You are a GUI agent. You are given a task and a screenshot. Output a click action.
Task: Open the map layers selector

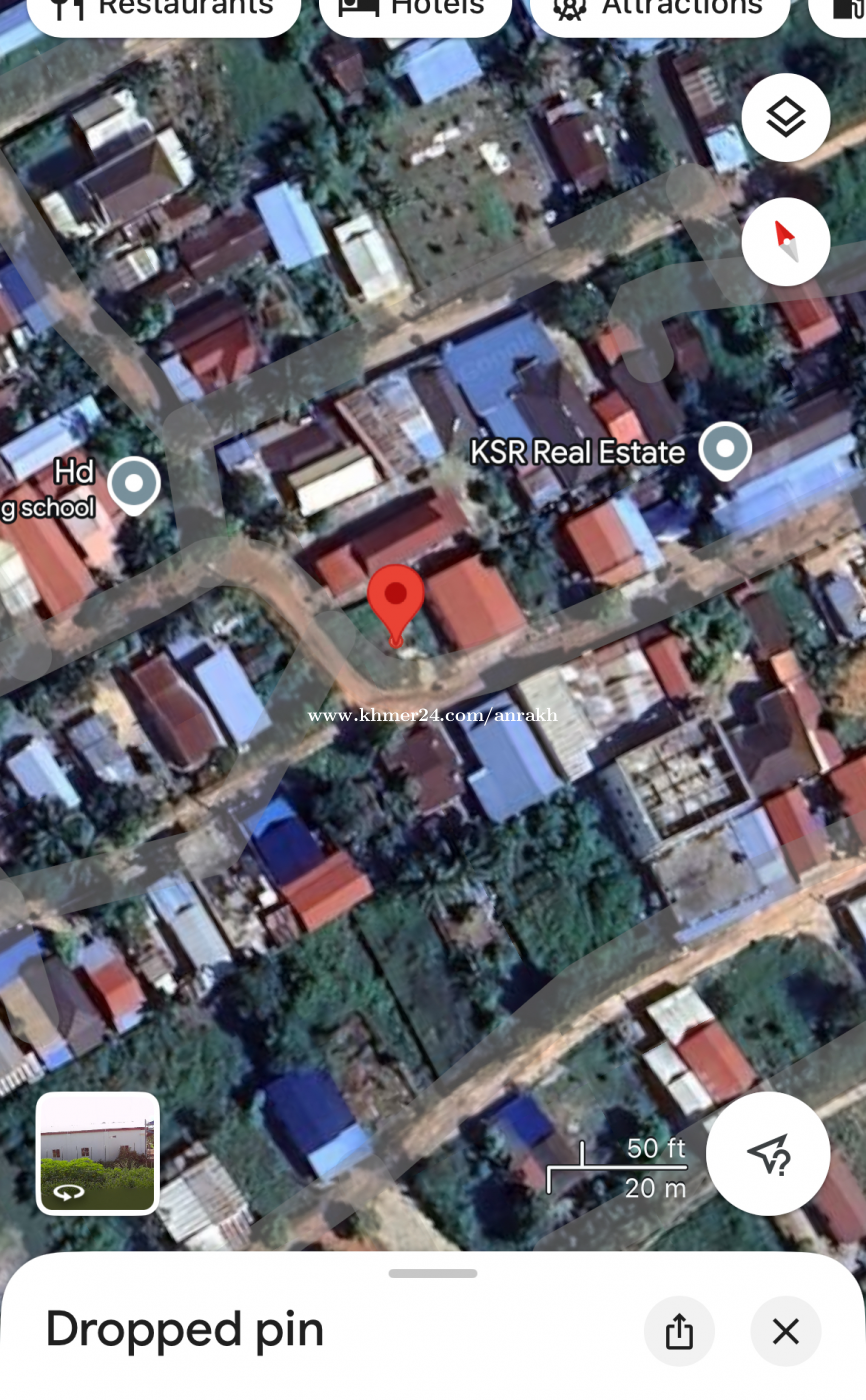coord(786,118)
